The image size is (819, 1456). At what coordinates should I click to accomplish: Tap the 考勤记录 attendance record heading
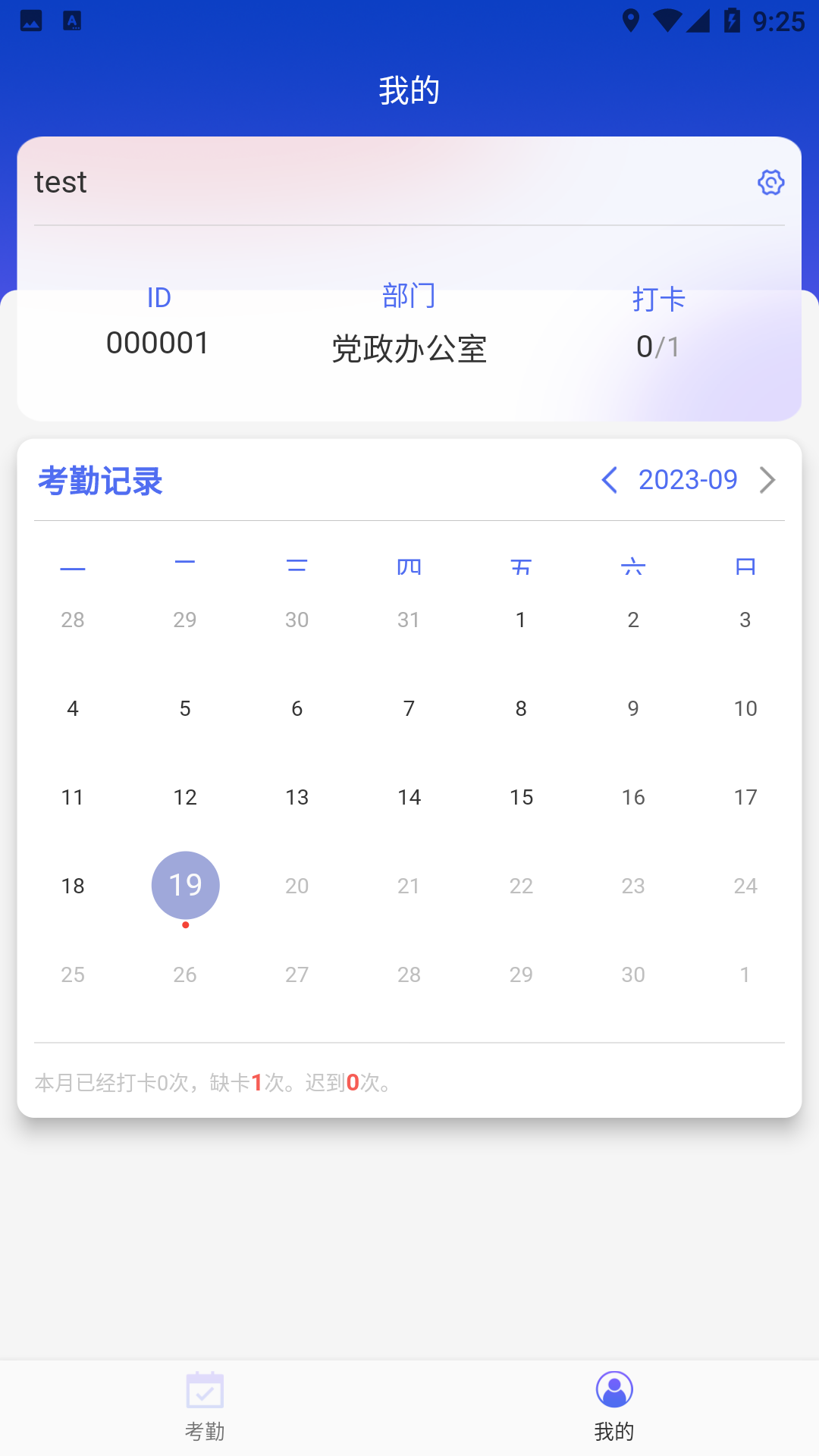(x=101, y=480)
